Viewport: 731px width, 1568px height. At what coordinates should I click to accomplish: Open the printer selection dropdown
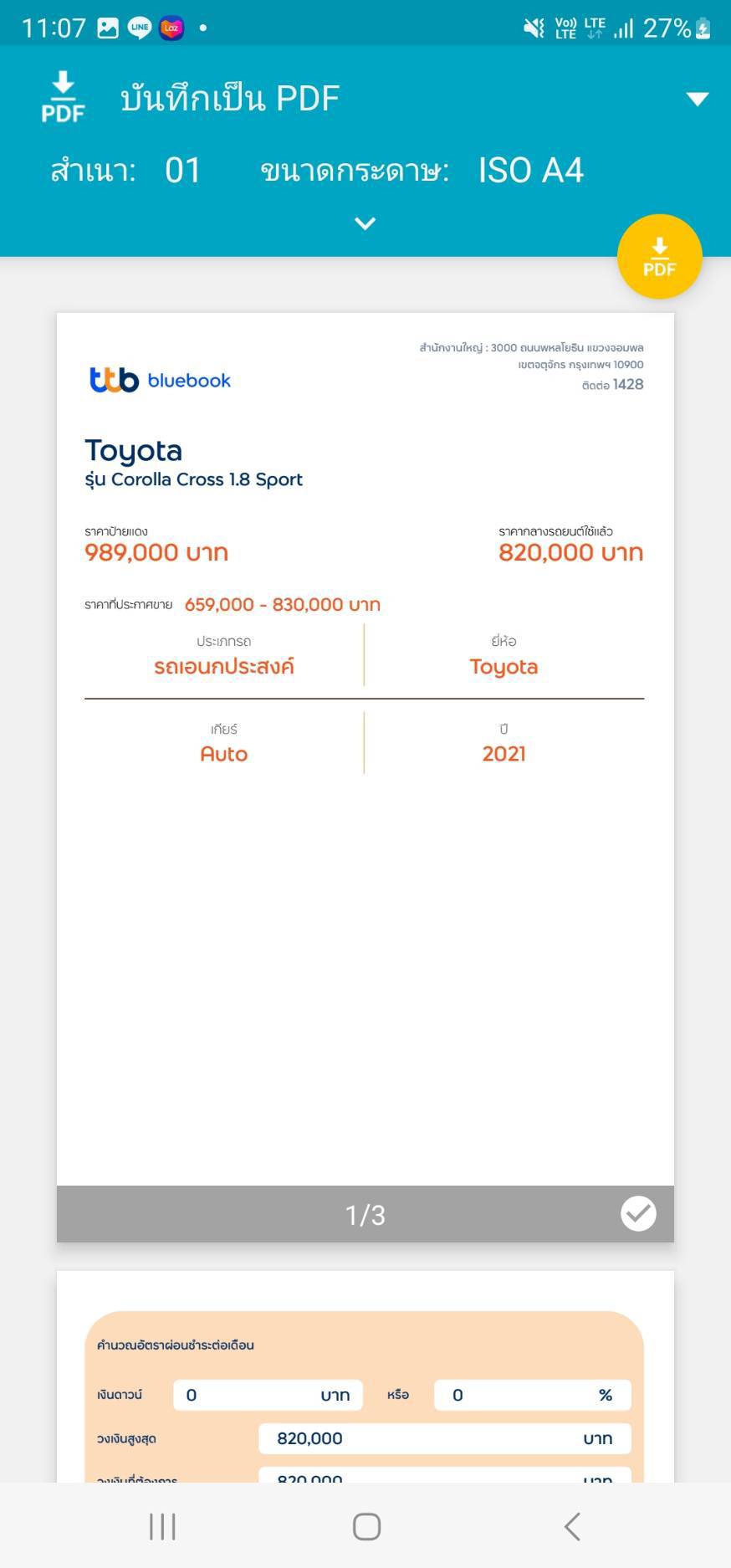coord(697,99)
